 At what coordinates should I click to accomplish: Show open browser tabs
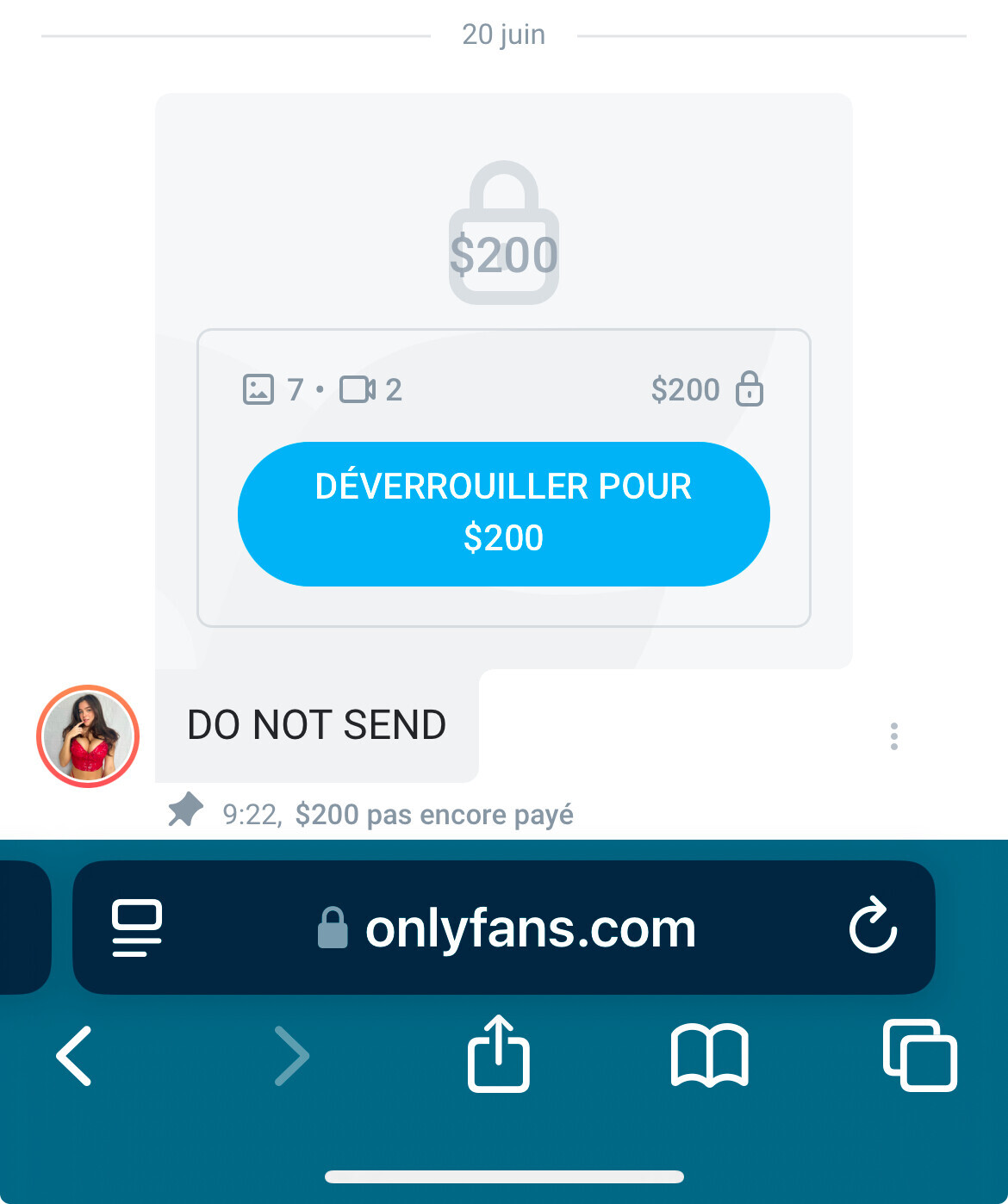tap(919, 1055)
